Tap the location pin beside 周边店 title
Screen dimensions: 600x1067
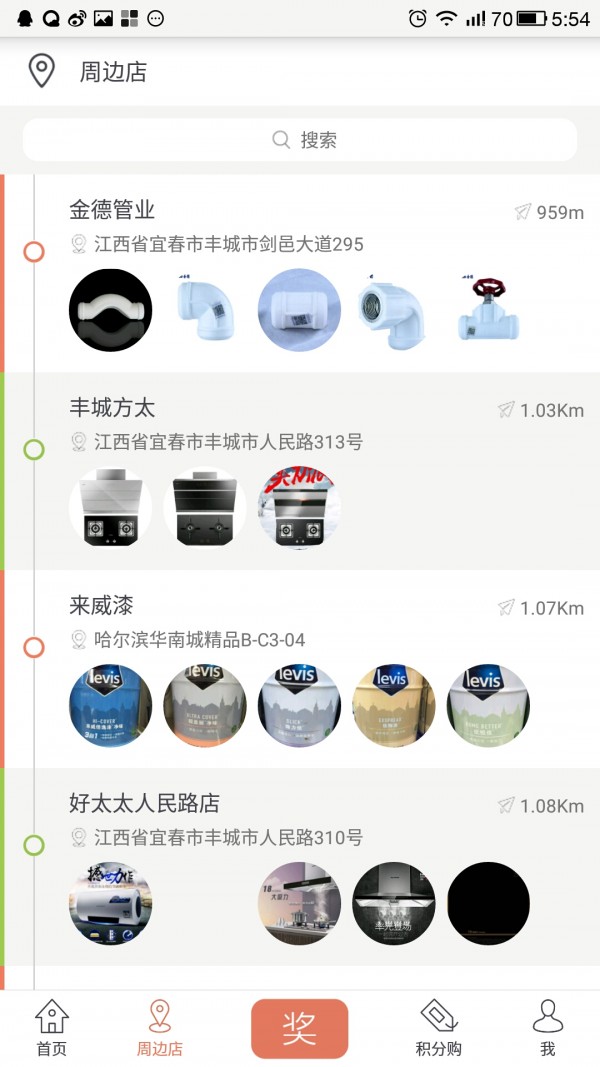41,72
